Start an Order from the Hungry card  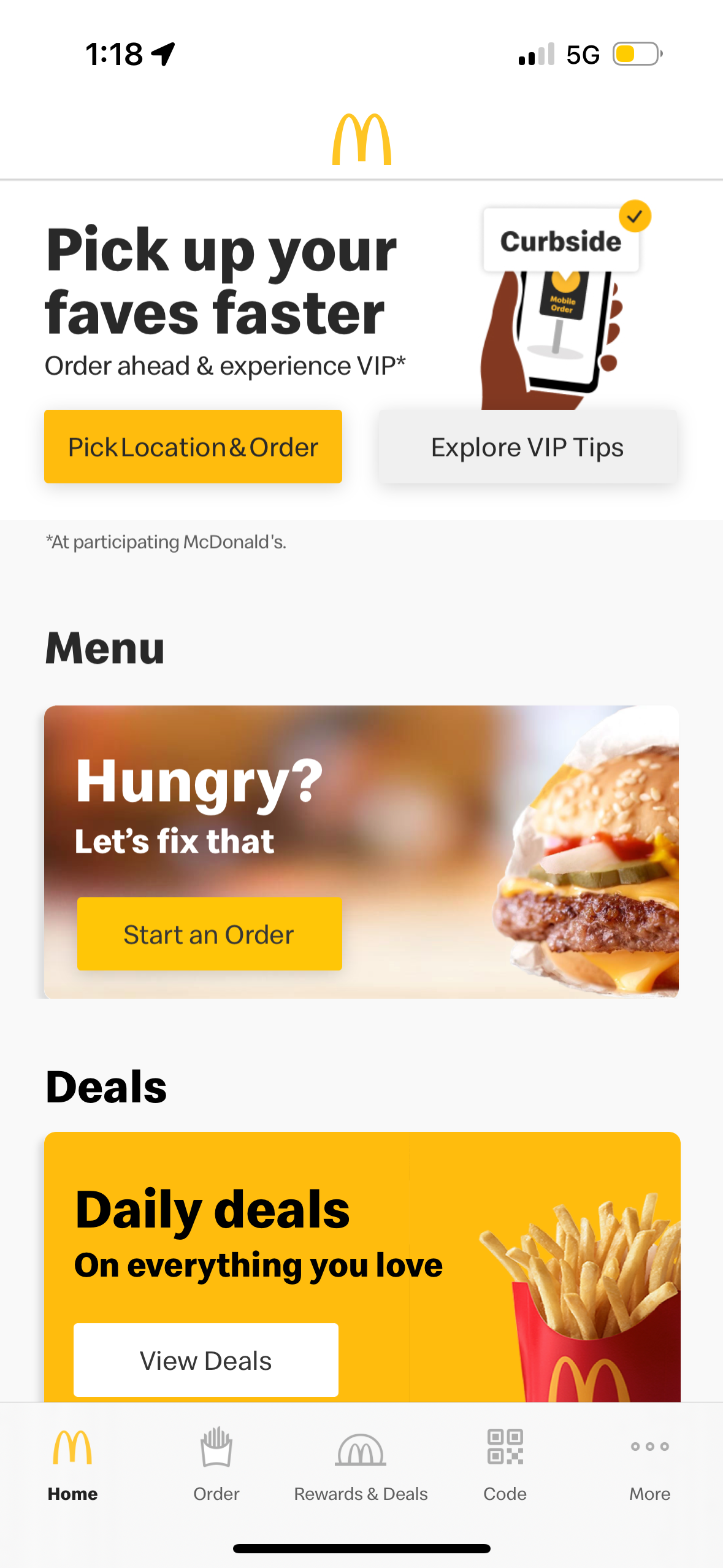209,934
